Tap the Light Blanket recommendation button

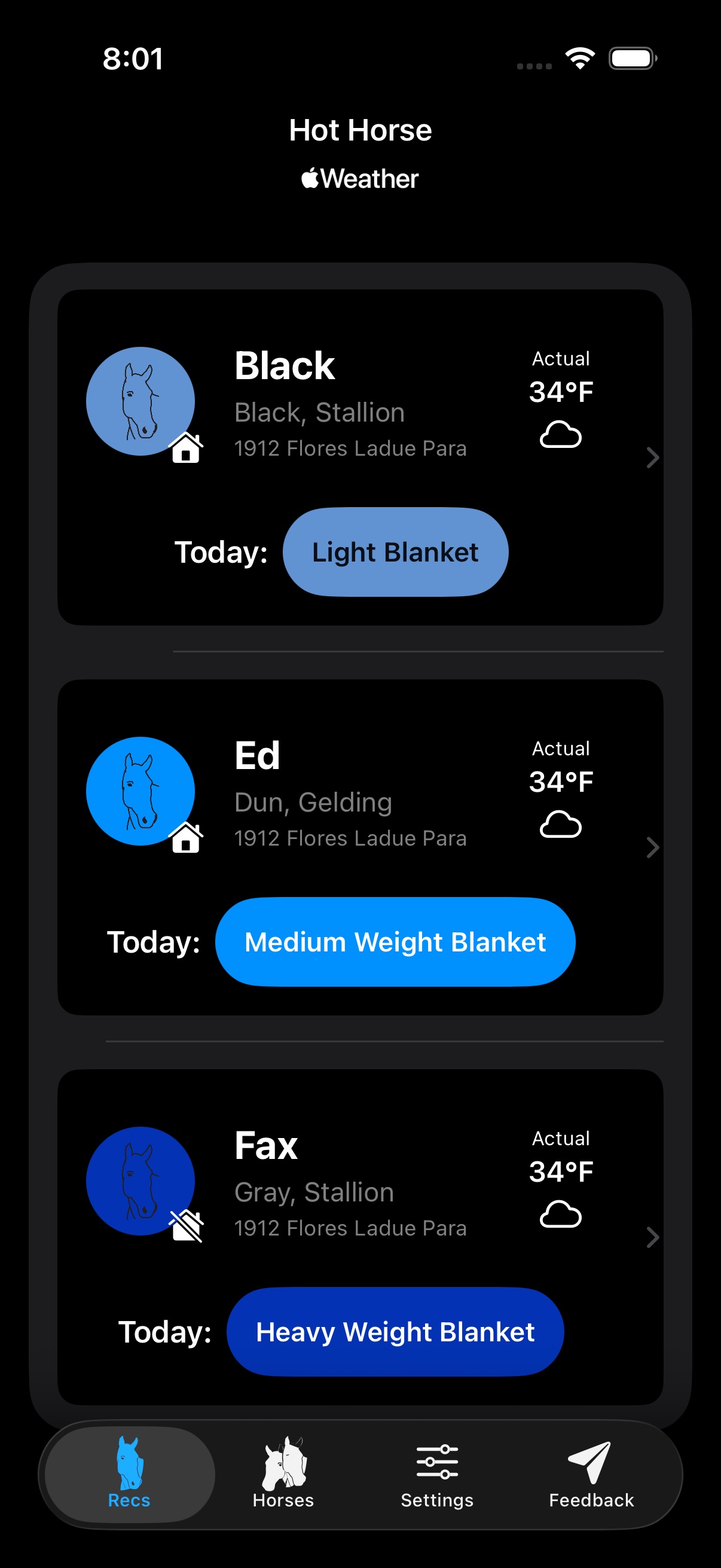[396, 552]
